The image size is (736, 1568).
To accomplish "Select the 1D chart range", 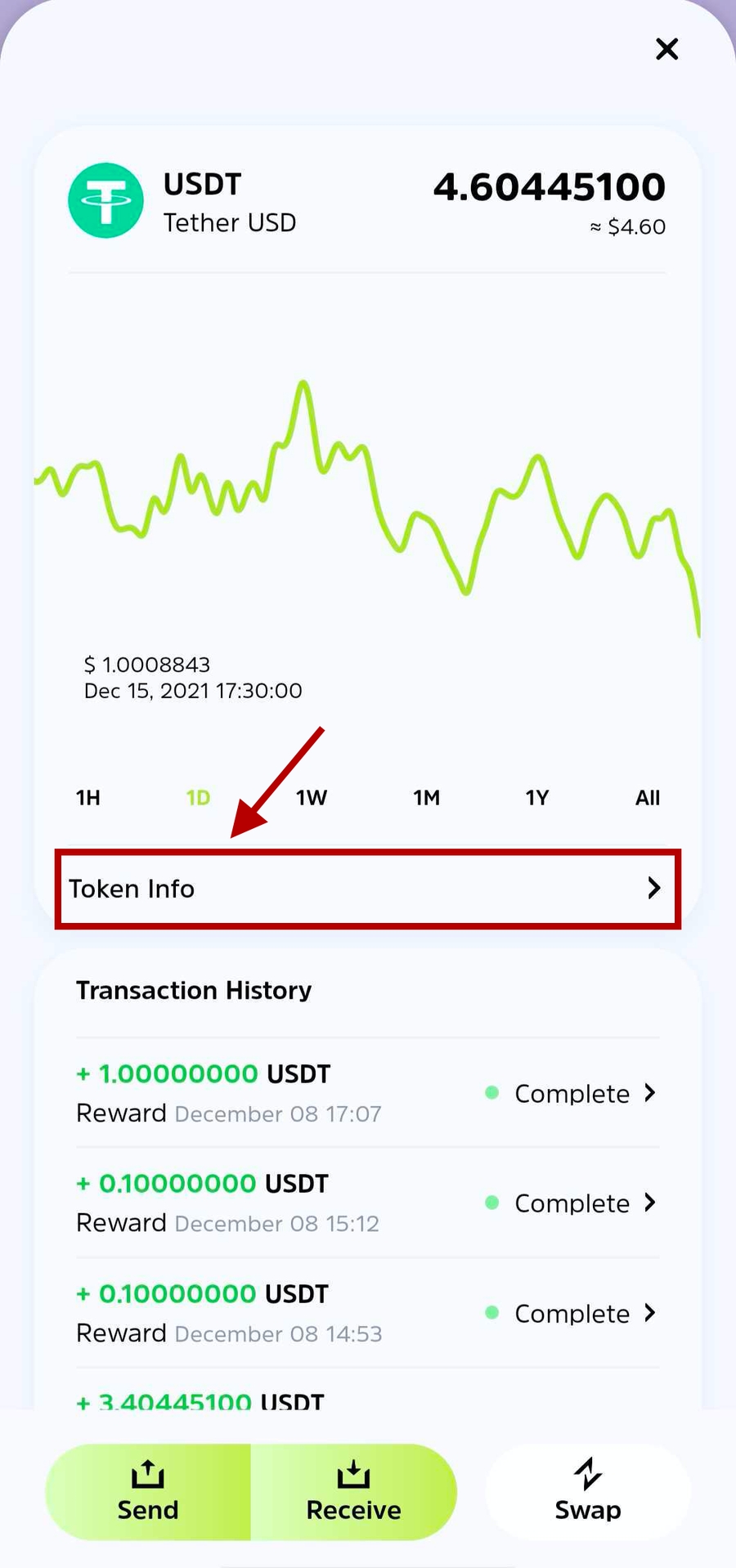I will pyautogui.click(x=198, y=798).
